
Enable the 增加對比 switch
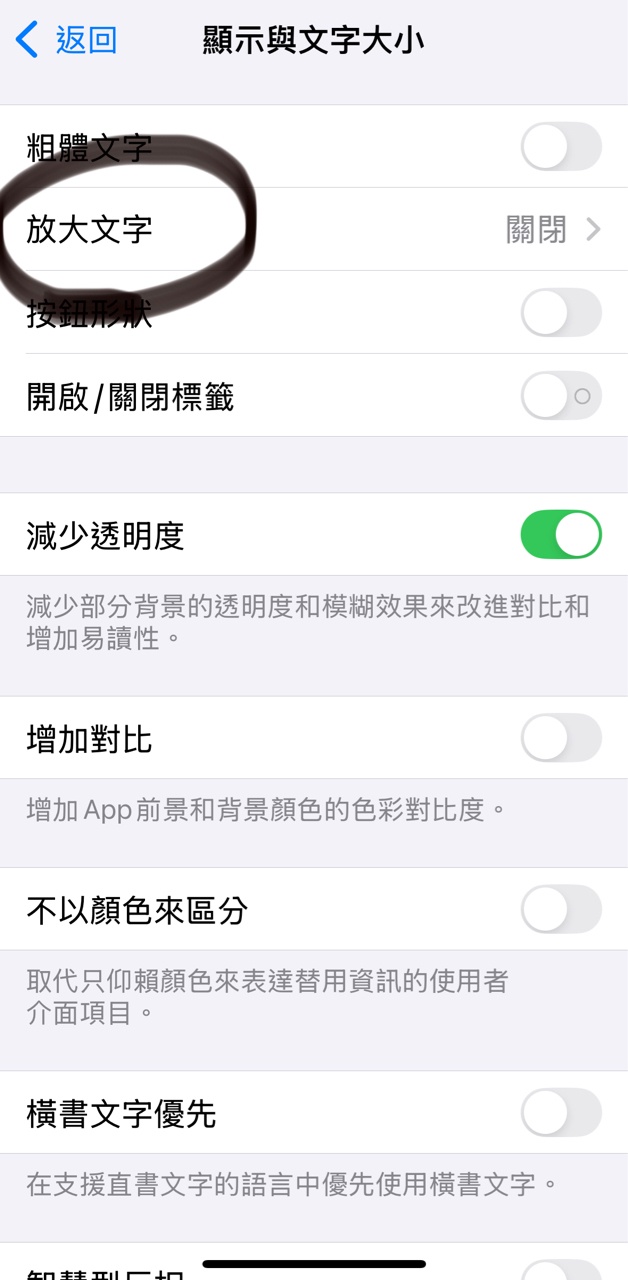tap(561, 738)
